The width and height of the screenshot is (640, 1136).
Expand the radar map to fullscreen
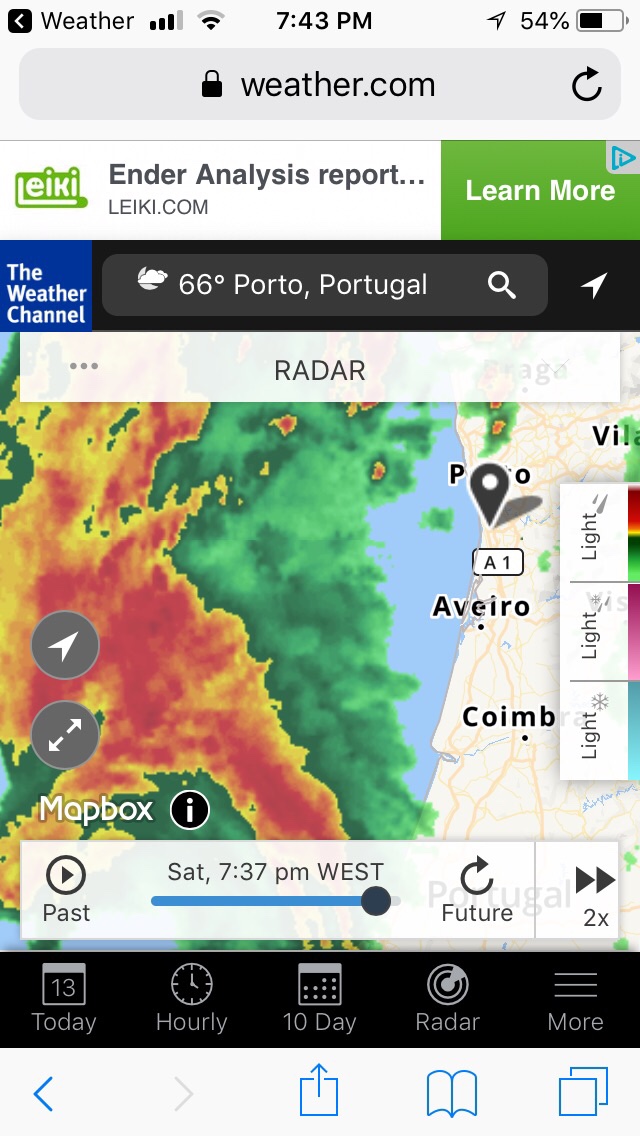point(65,736)
